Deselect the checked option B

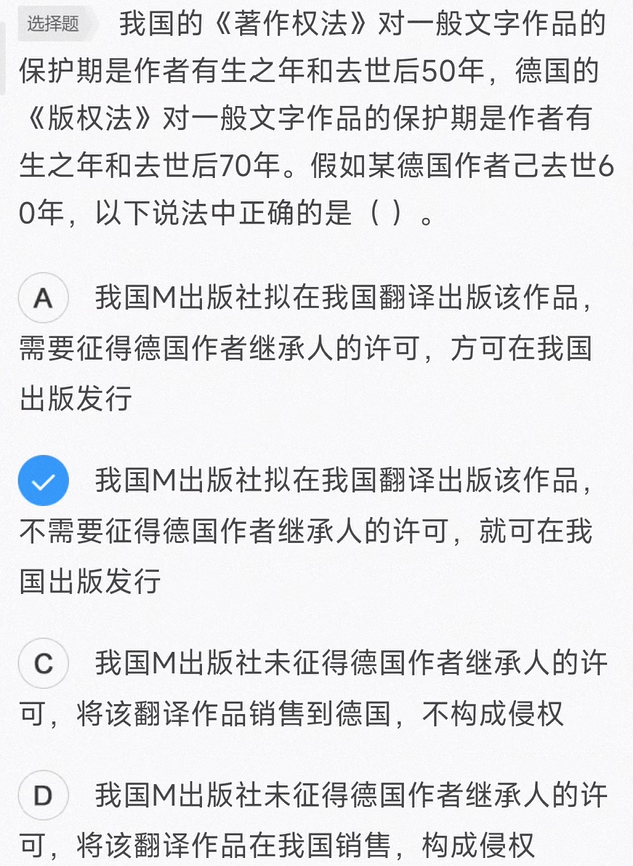pyautogui.click(x=43, y=481)
